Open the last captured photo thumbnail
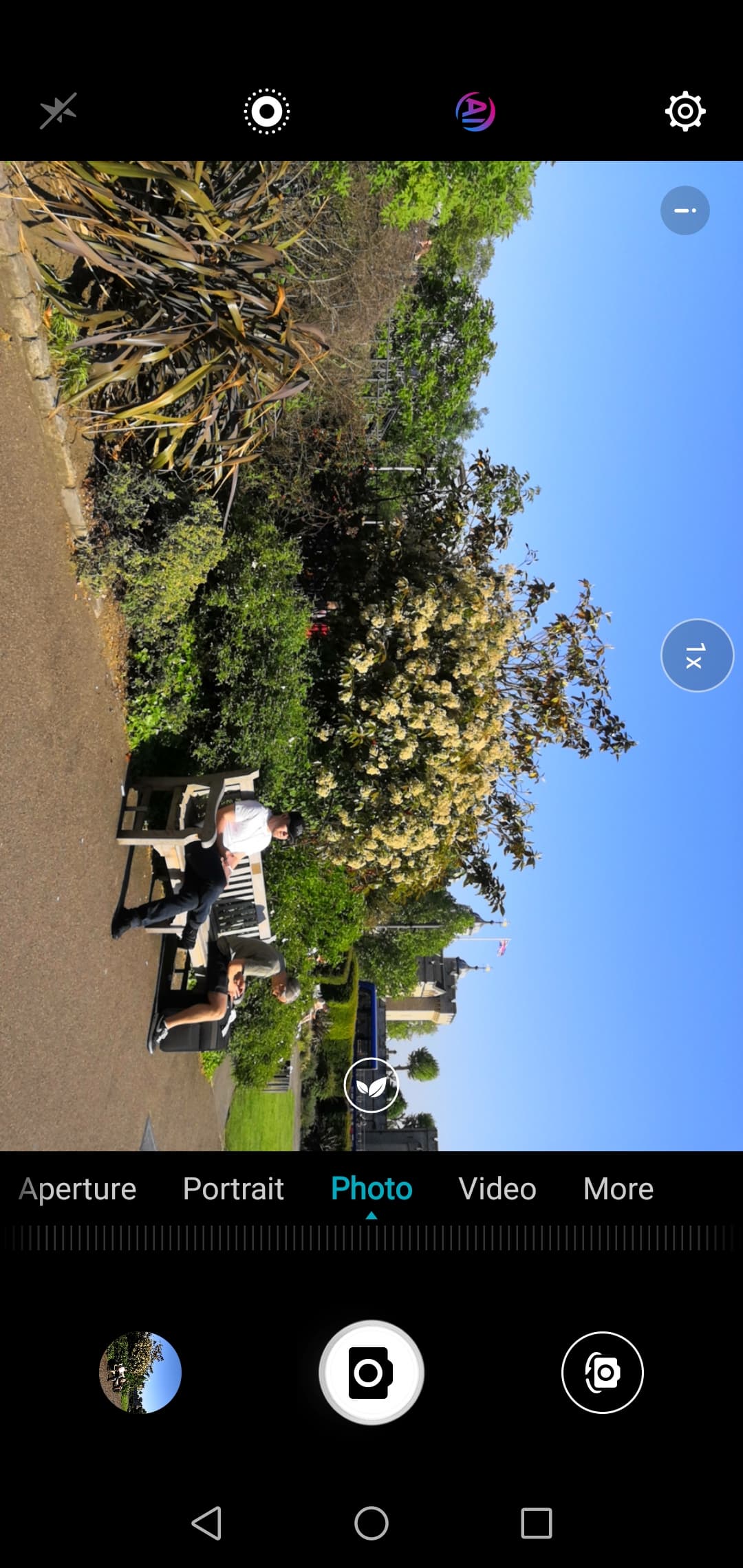743x1568 pixels. tap(140, 1373)
